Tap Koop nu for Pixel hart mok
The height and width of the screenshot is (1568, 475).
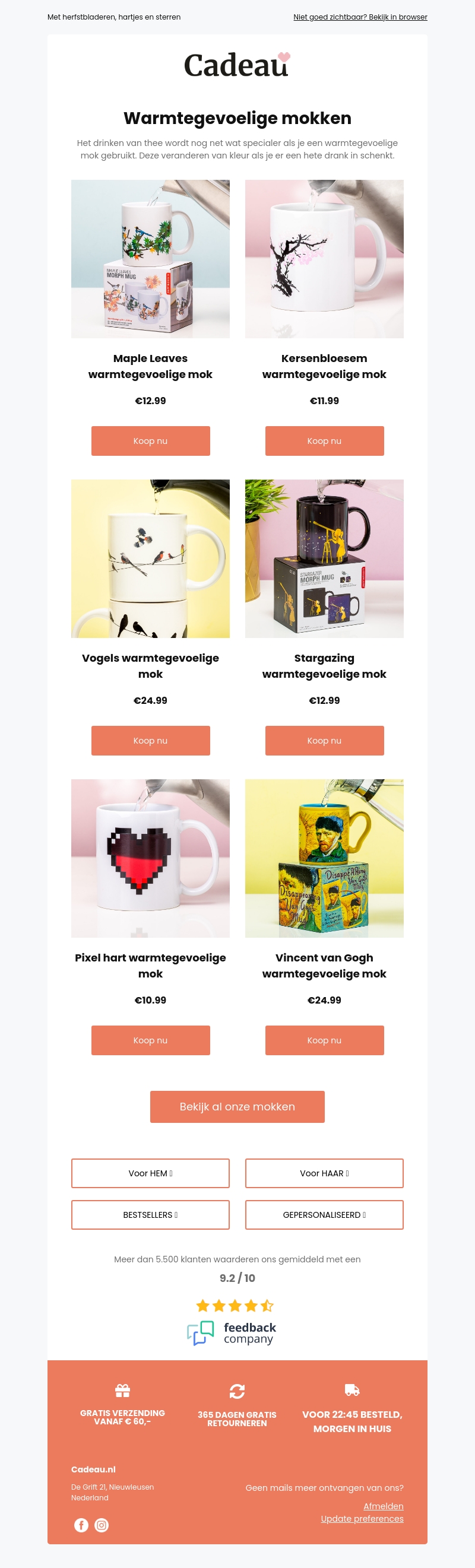[150, 1040]
